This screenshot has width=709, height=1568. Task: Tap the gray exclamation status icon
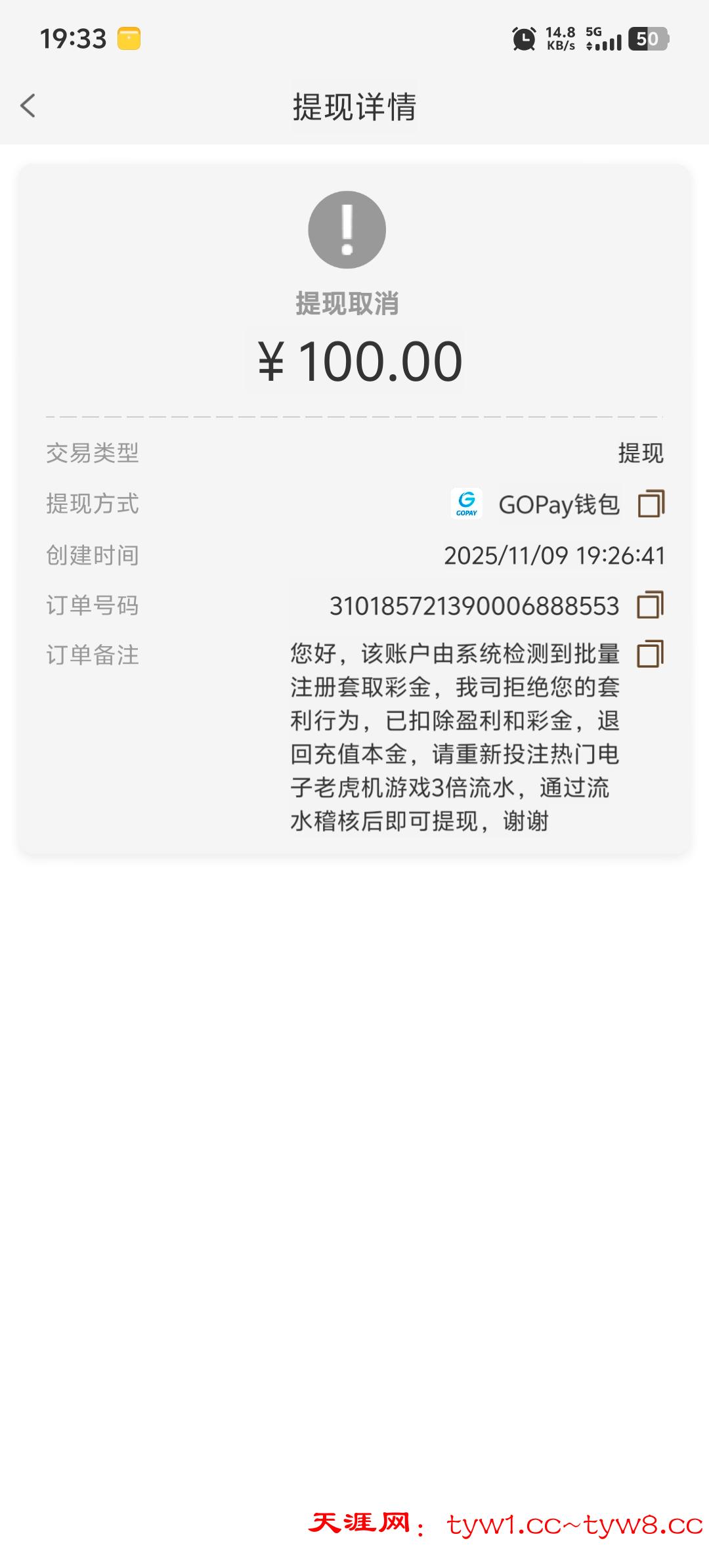coord(347,229)
